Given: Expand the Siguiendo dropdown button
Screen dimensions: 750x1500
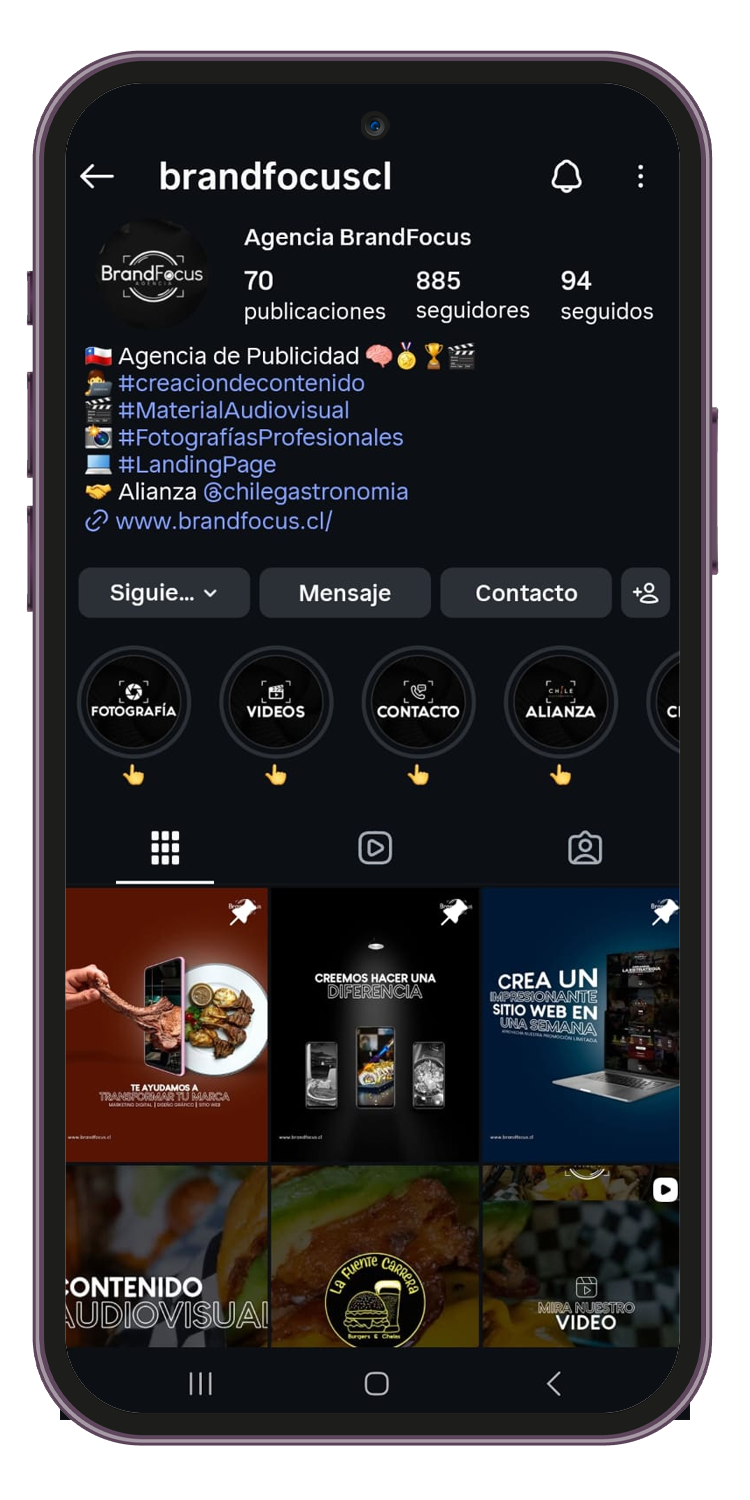Looking at the screenshot, I should click(164, 593).
